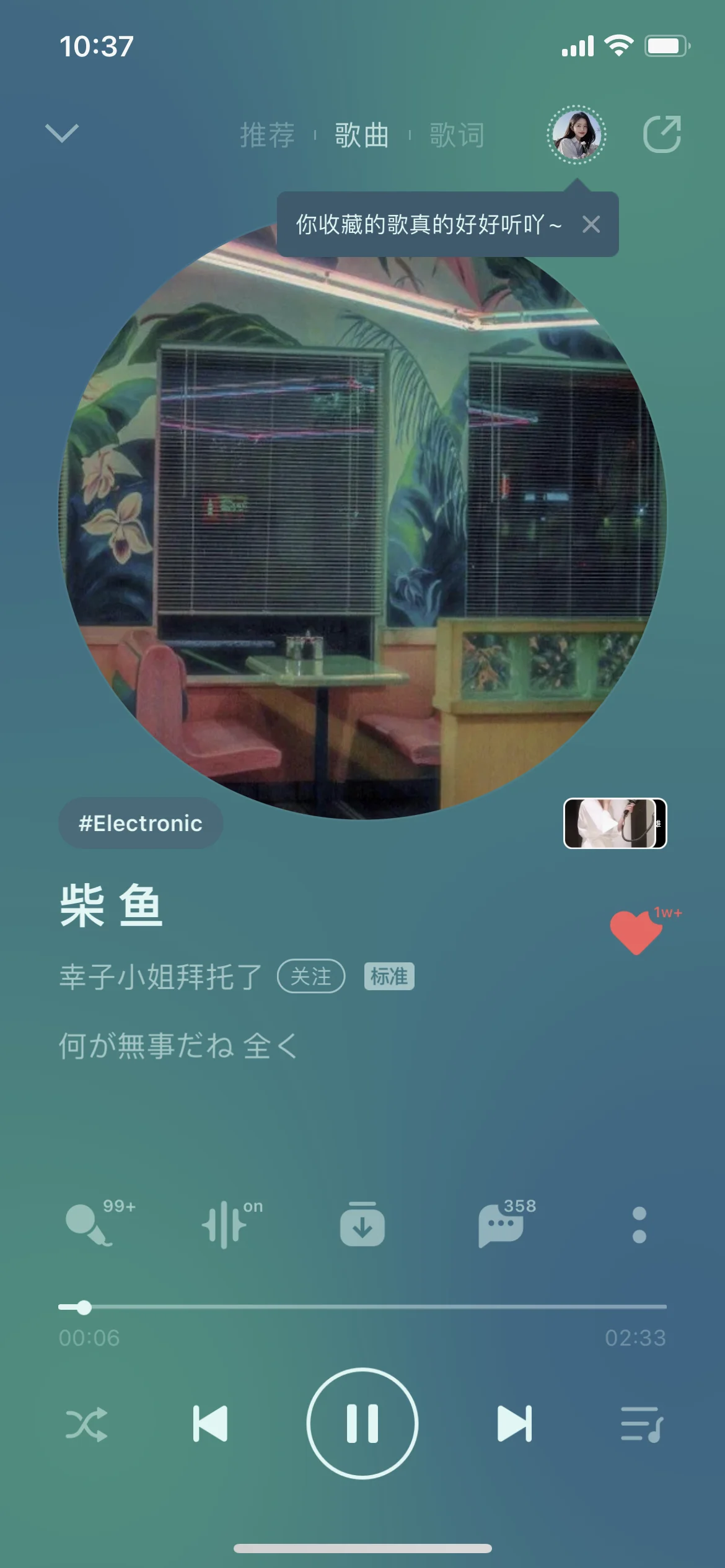Toggle shuffle playback mode

pyautogui.click(x=87, y=1424)
